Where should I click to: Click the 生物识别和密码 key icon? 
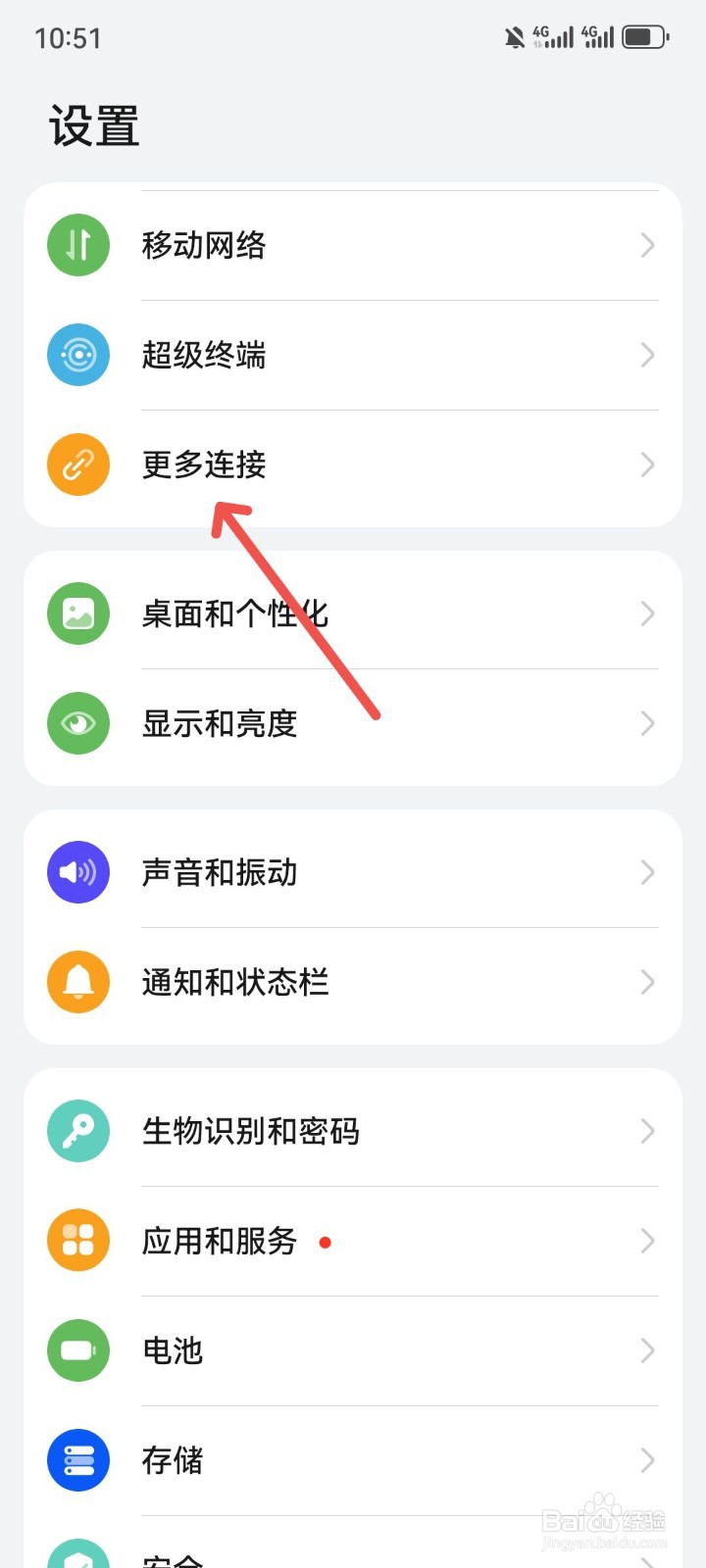pos(77,1131)
